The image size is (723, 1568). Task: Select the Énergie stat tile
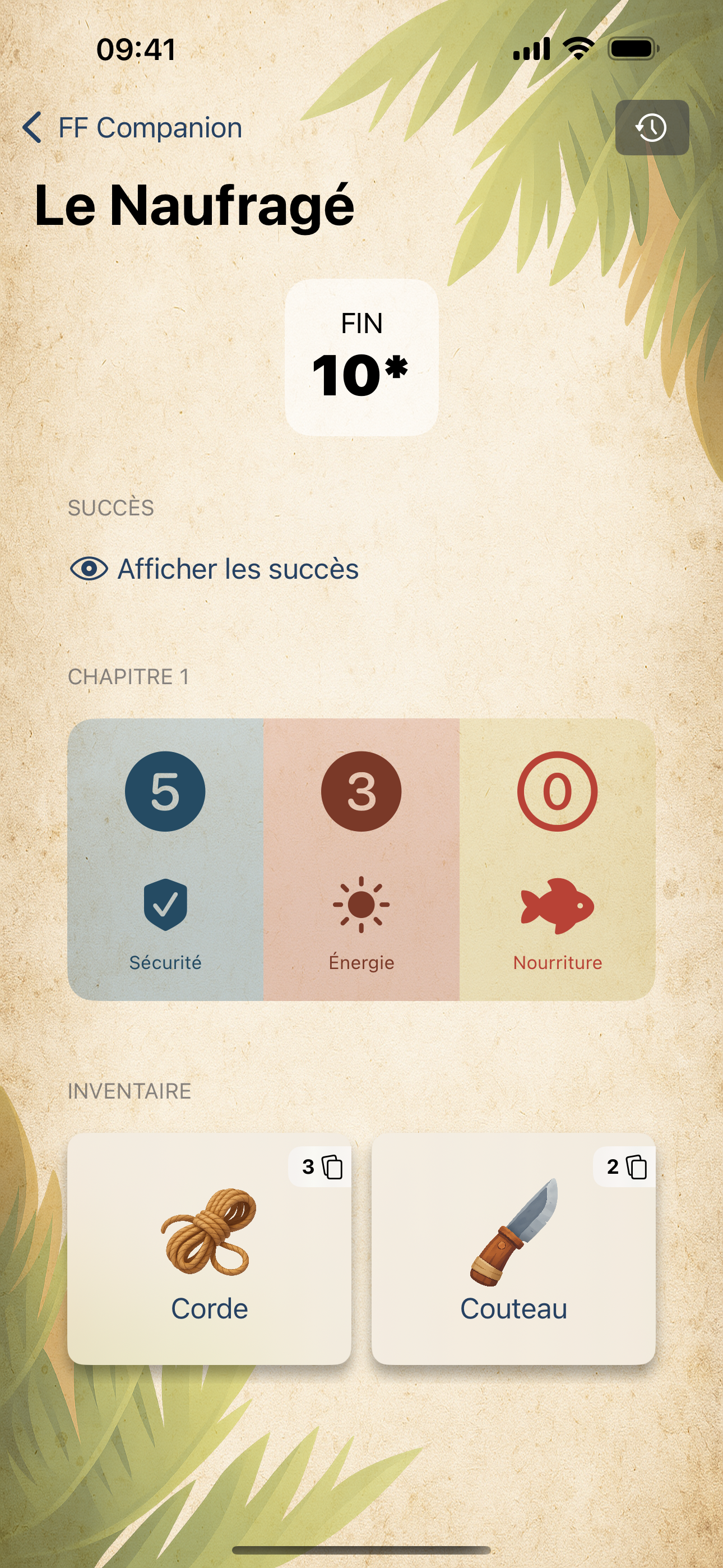pos(361,860)
